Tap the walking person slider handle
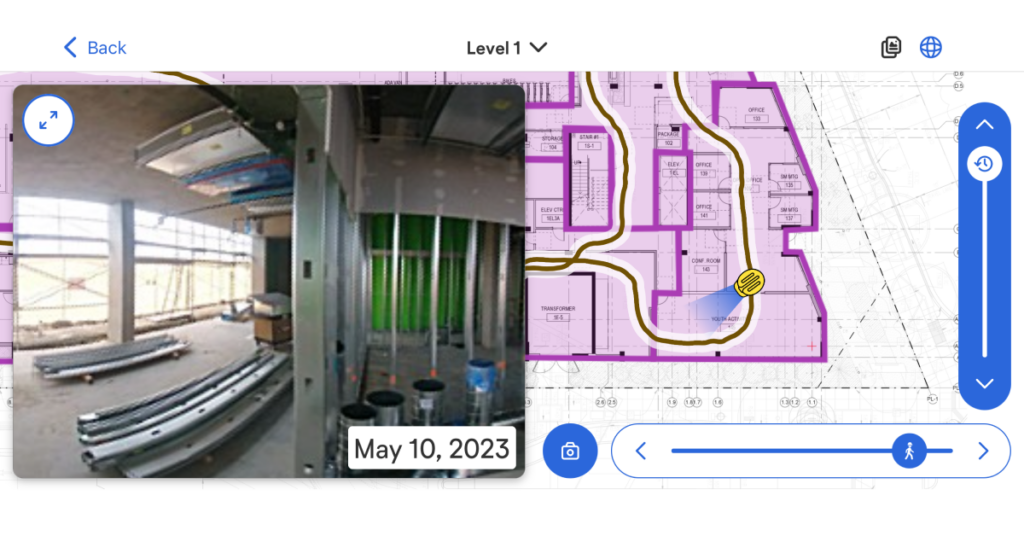The image size is (1024, 536). click(x=909, y=451)
